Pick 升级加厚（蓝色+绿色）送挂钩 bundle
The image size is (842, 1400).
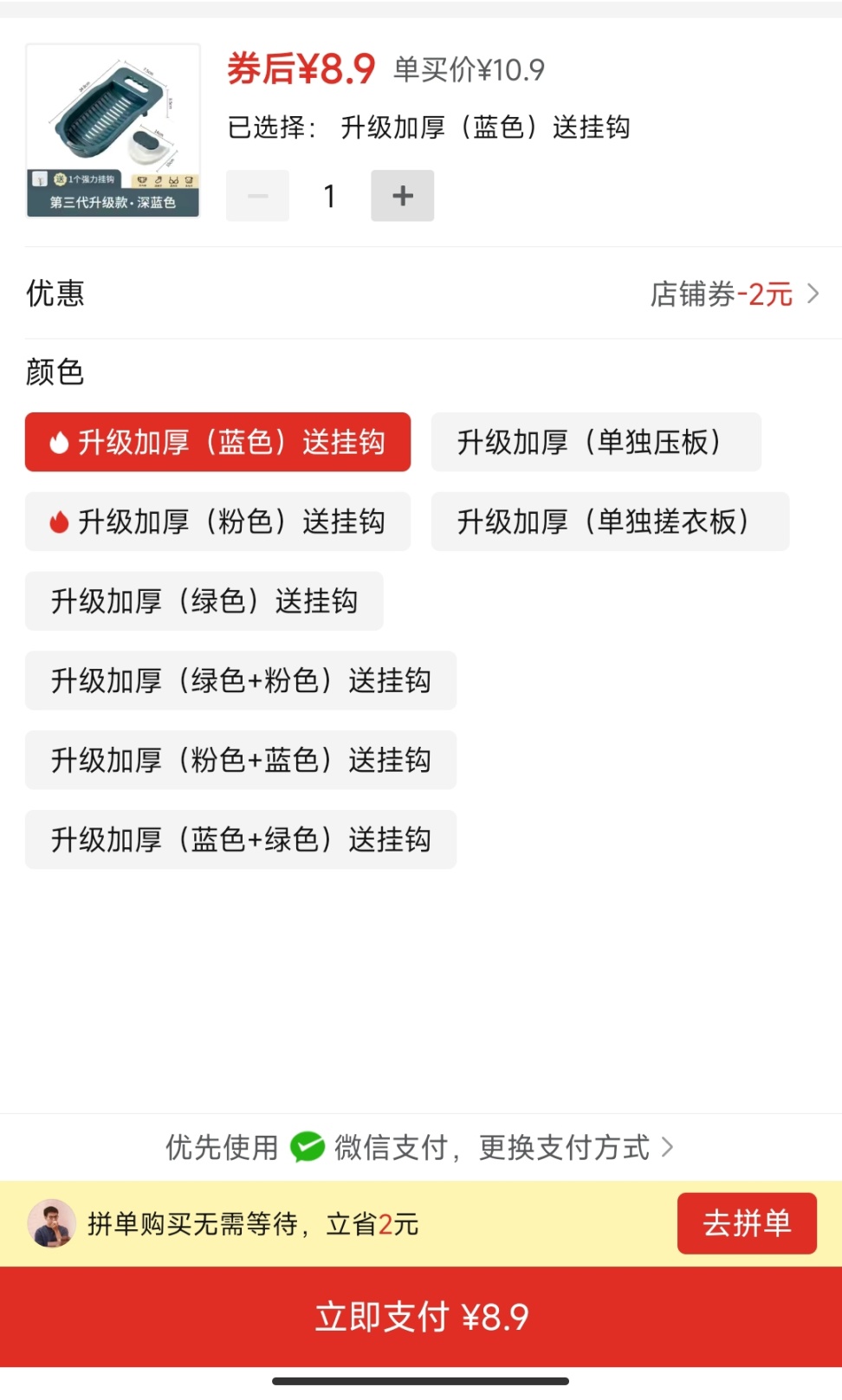[x=240, y=840]
